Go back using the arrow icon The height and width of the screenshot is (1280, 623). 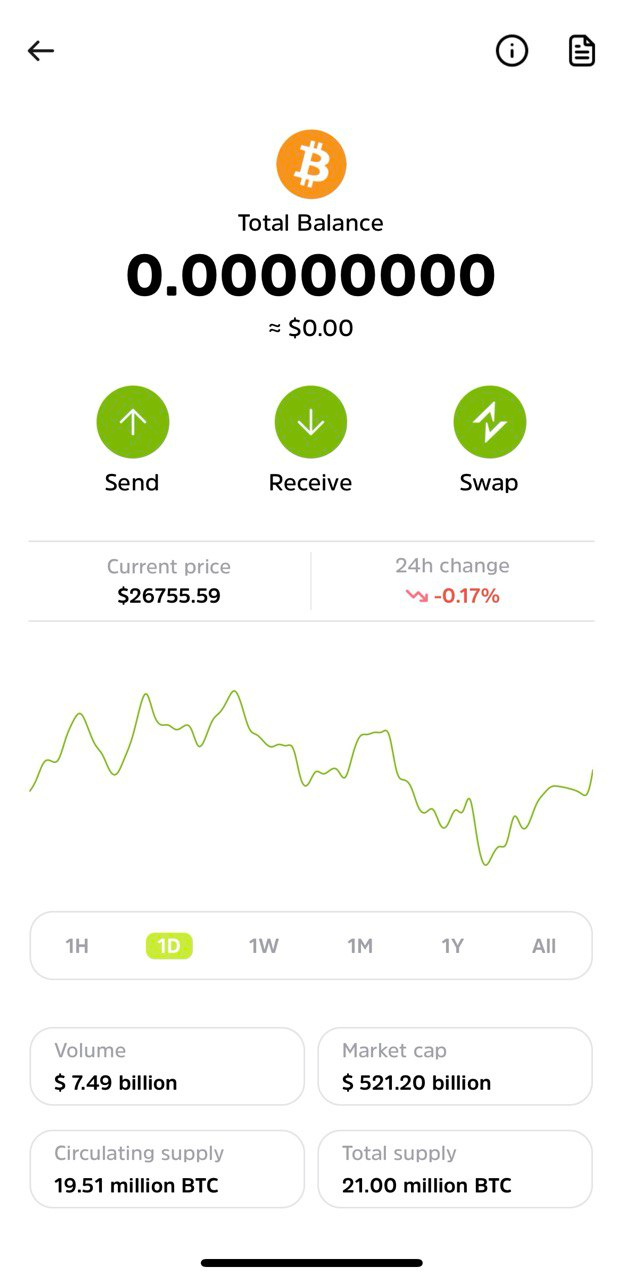(x=41, y=51)
